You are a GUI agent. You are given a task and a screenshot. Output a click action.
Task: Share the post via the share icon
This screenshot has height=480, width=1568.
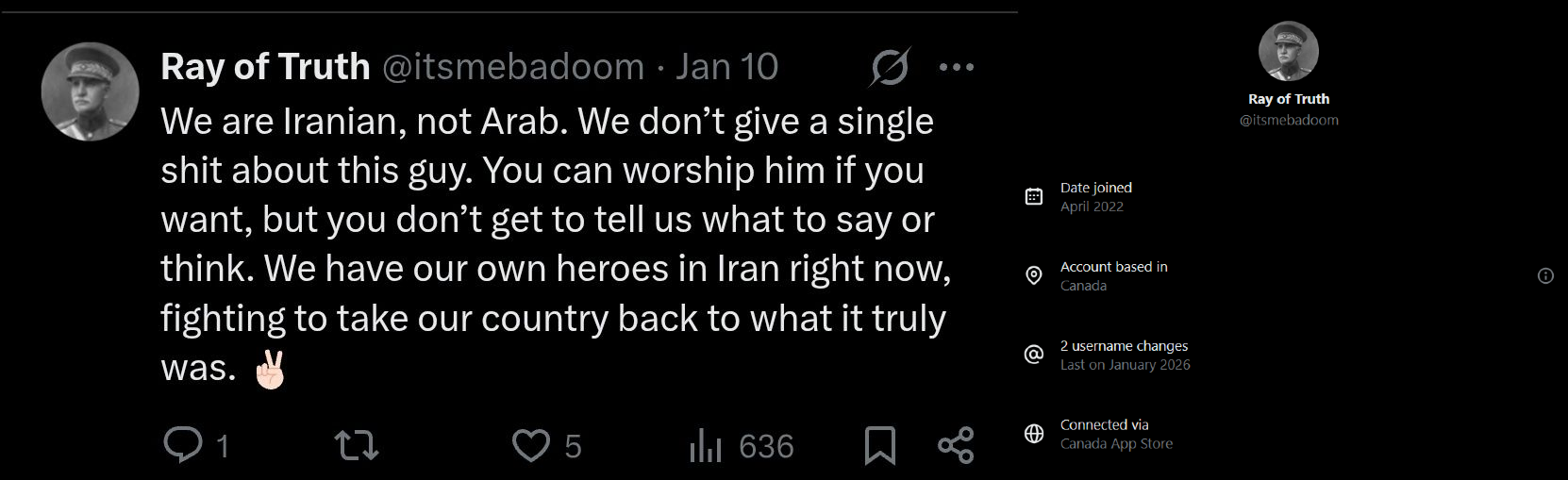[956, 445]
